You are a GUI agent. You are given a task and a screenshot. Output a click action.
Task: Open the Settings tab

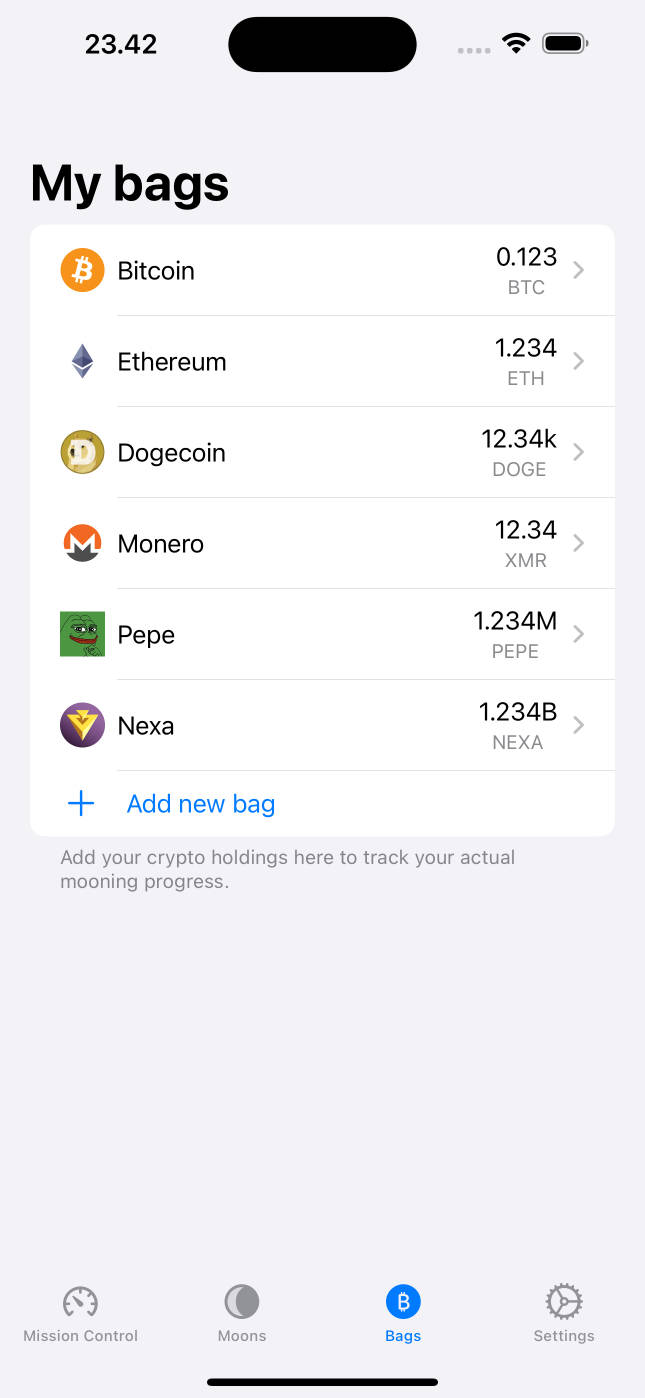click(564, 1314)
